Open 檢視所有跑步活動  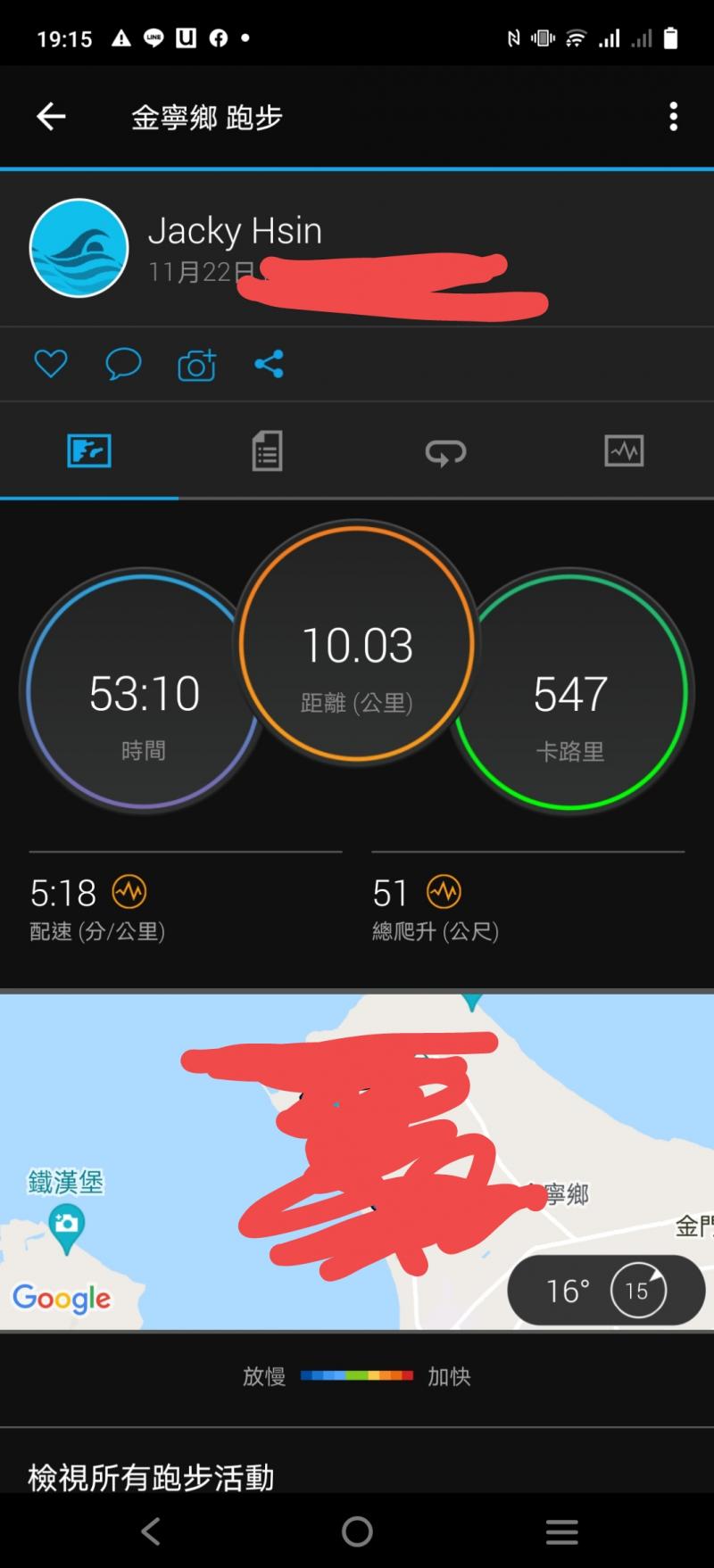(152, 1477)
